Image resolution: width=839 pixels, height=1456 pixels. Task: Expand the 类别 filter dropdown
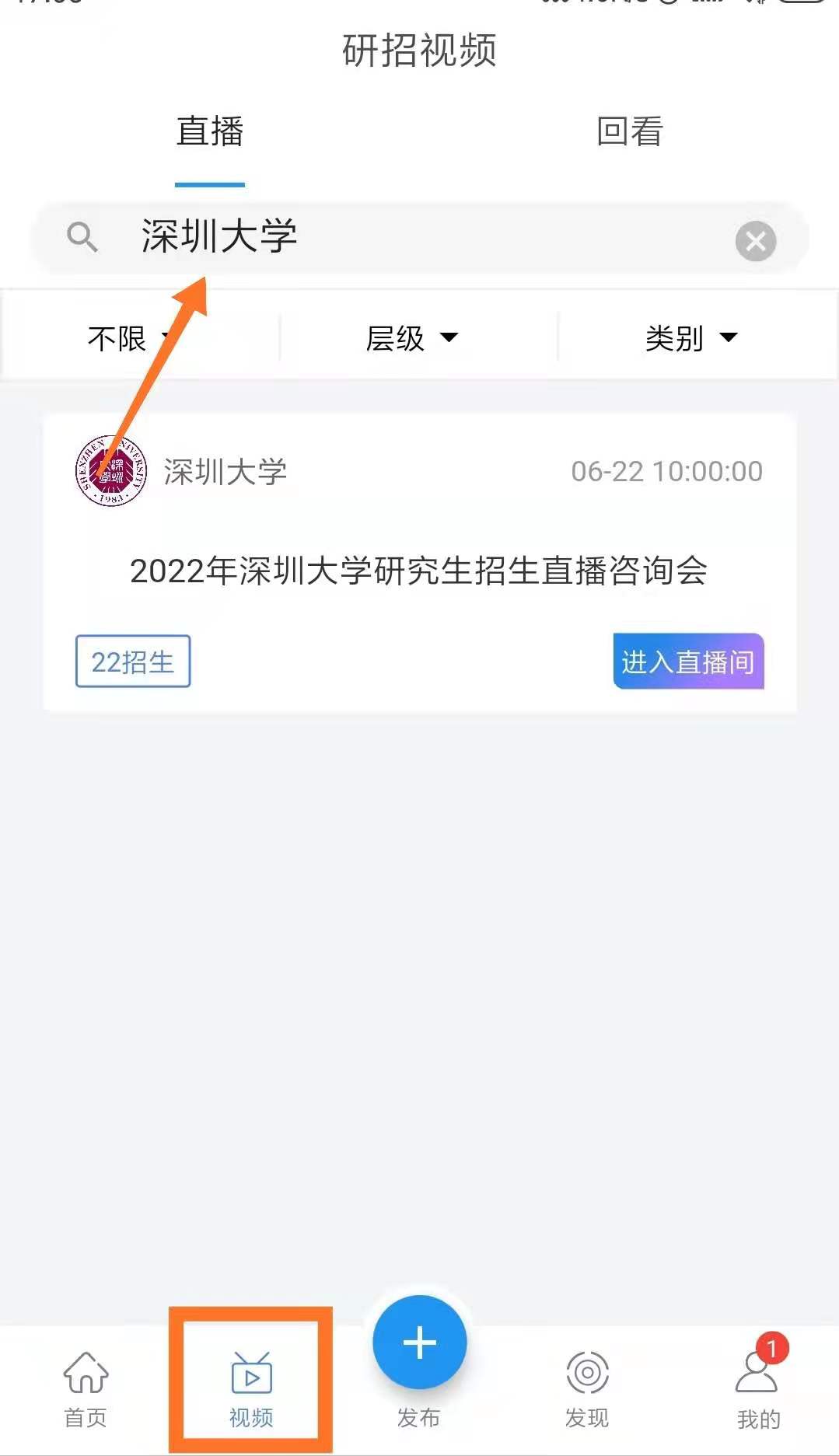(x=690, y=338)
